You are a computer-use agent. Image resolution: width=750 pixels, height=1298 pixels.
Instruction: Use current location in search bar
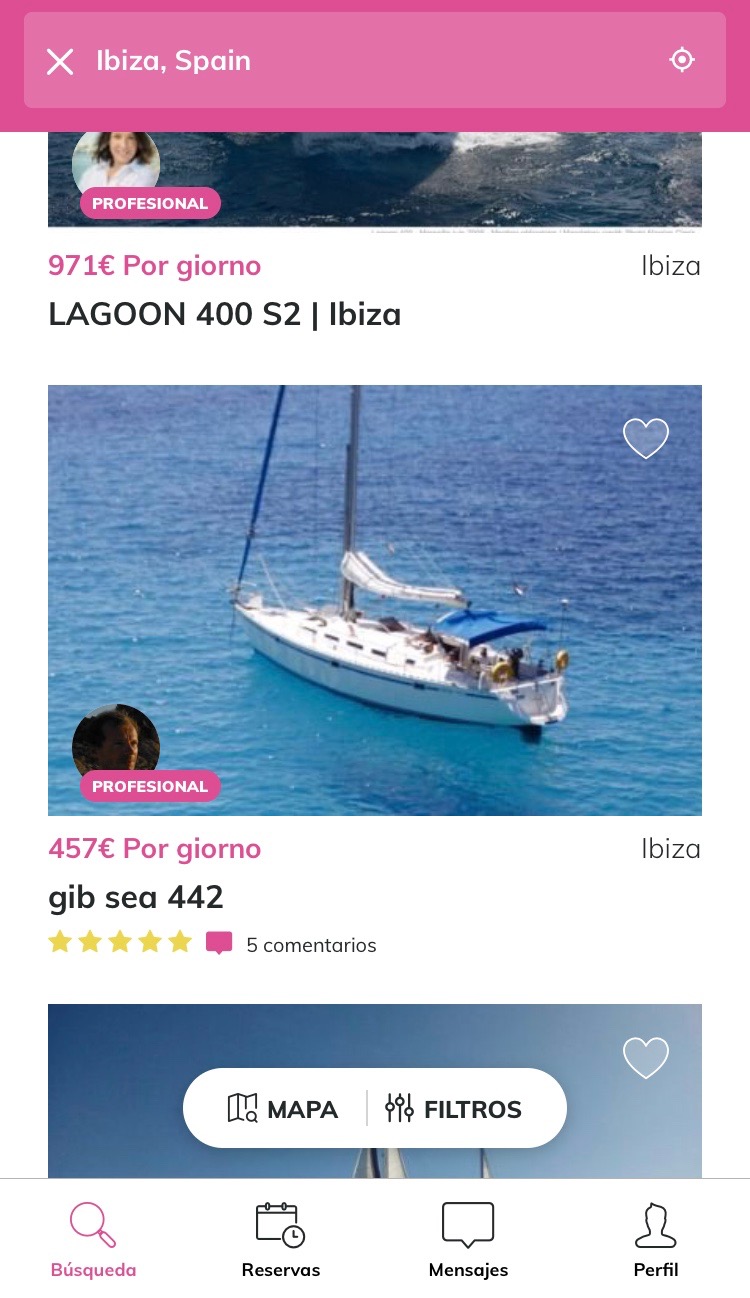tap(682, 60)
